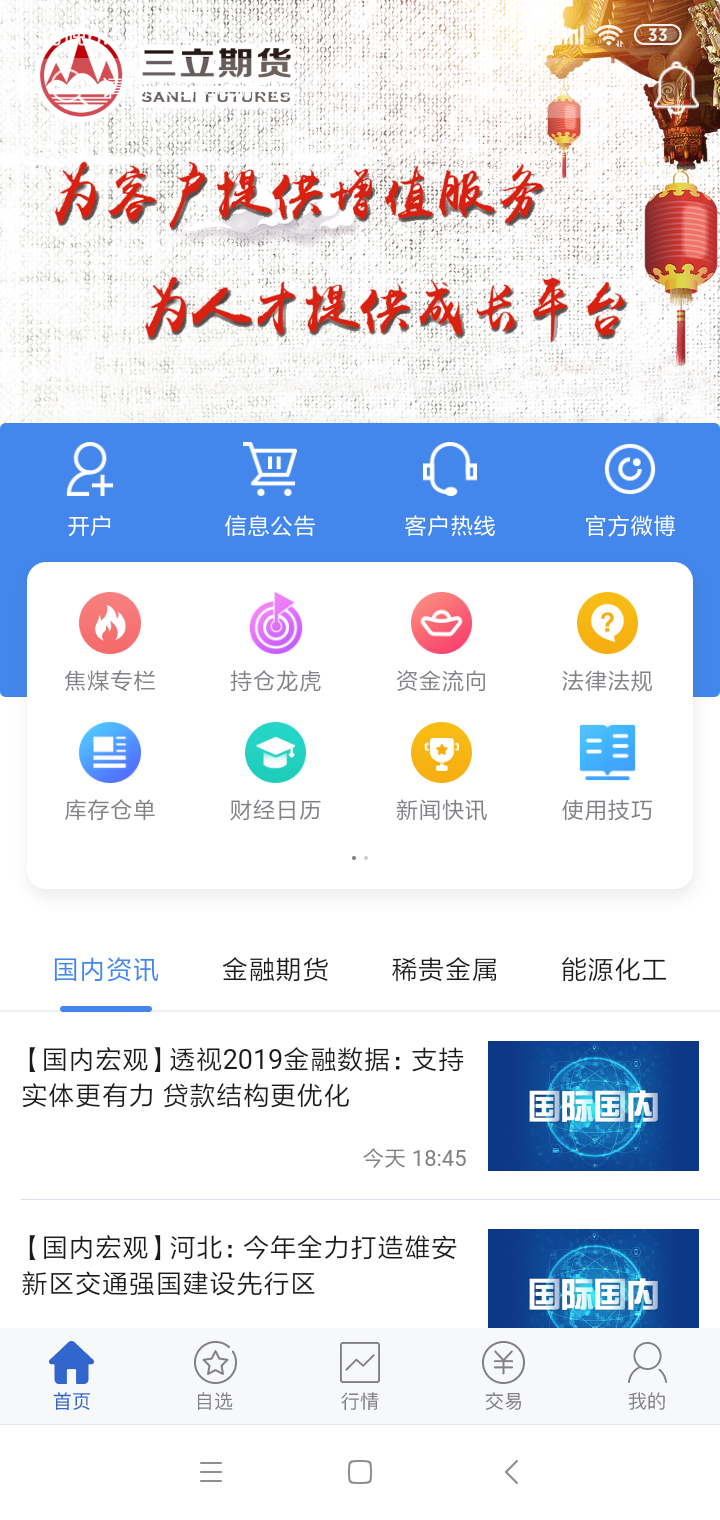This screenshot has width=720, height=1520.
Task: Switch to the 金融期货 tab
Action: tap(276, 969)
